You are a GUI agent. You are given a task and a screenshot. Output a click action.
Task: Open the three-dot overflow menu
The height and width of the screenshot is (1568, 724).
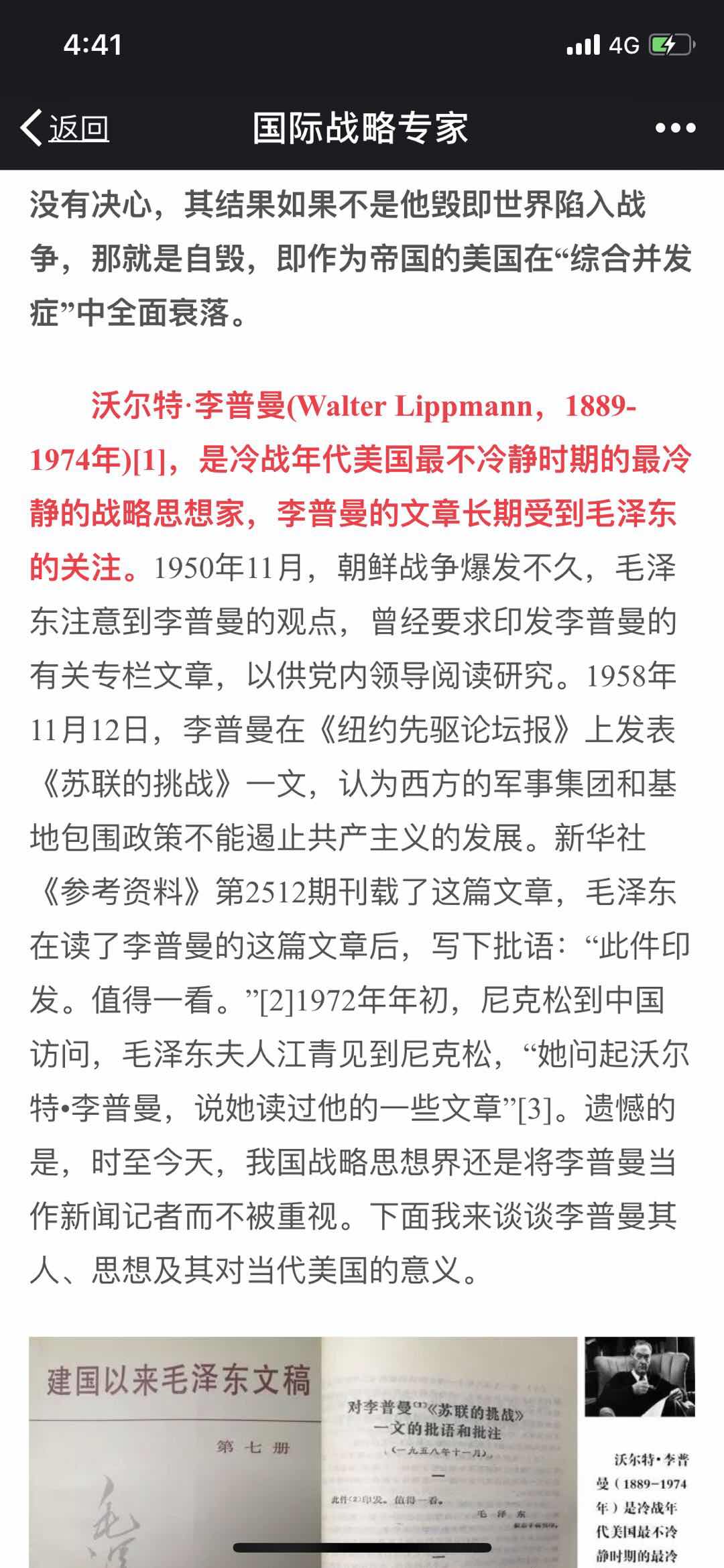(675, 128)
